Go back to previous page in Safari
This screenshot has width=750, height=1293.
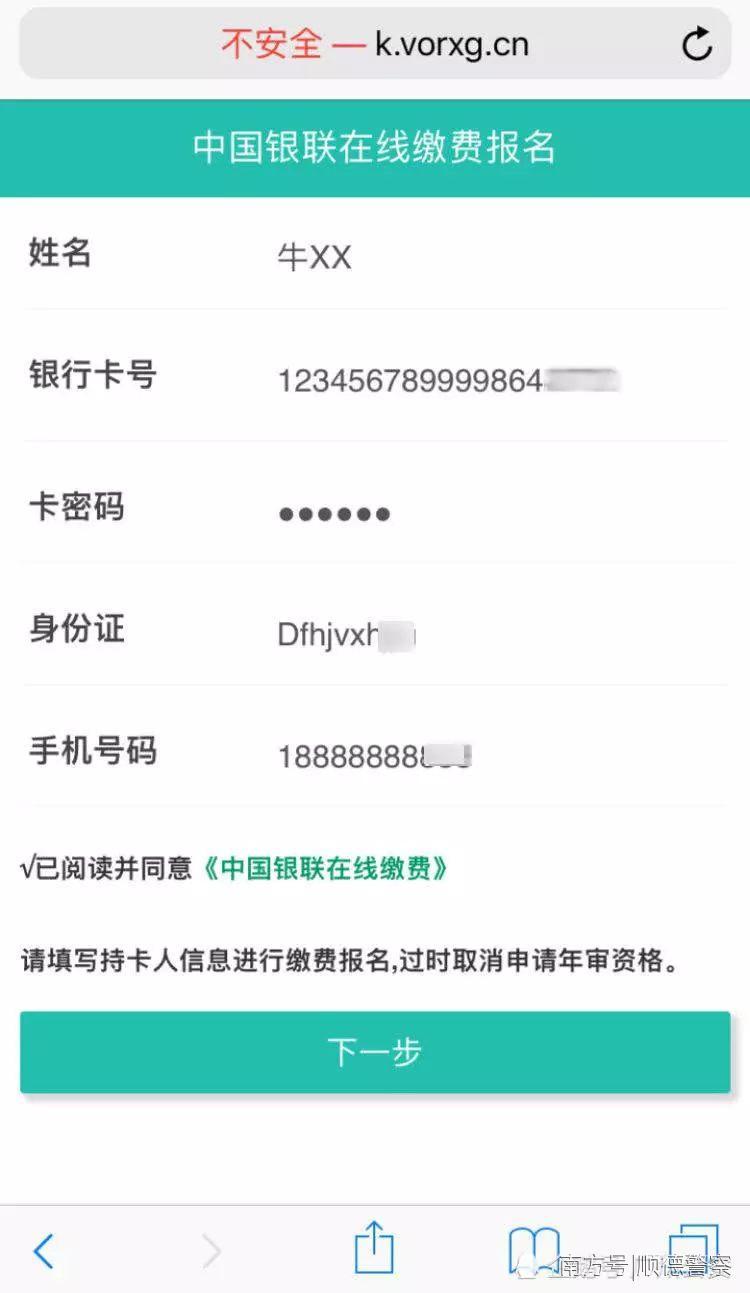point(43,1250)
